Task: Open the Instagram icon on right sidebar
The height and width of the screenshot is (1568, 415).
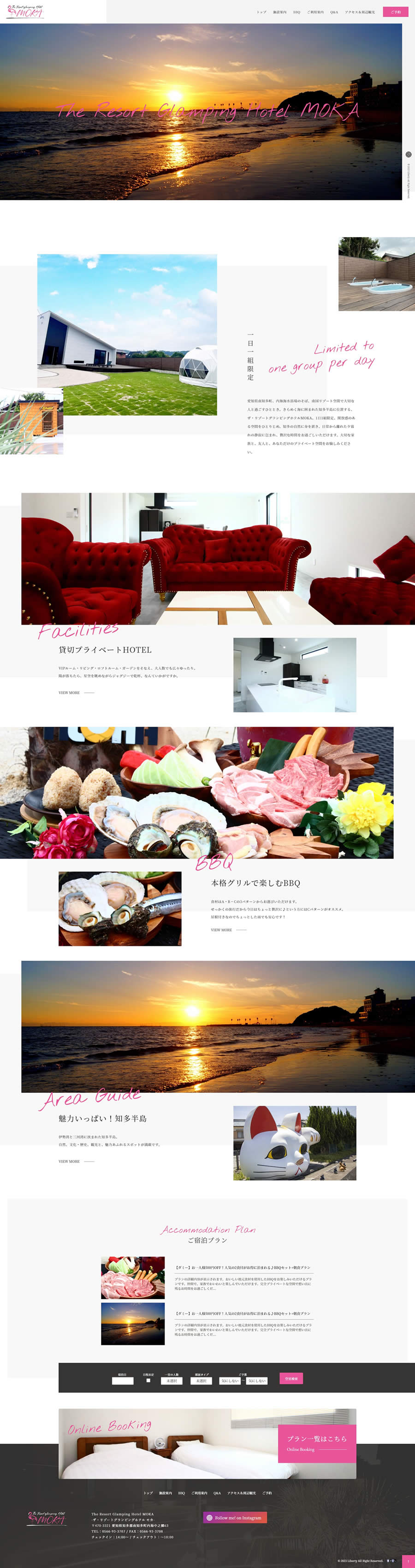Action: click(x=408, y=155)
